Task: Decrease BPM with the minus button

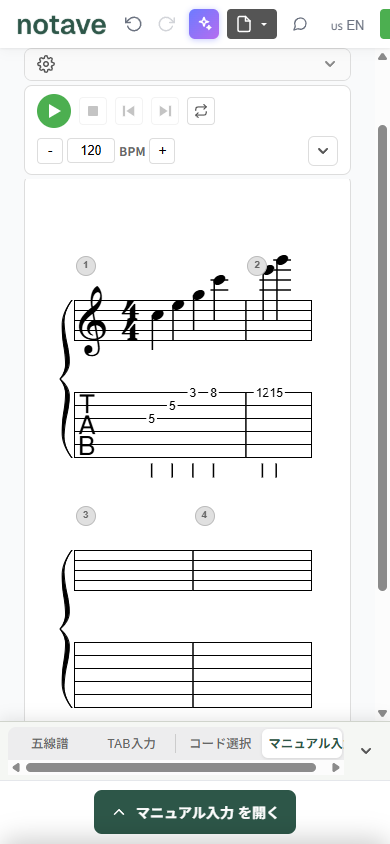Action: (50, 151)
